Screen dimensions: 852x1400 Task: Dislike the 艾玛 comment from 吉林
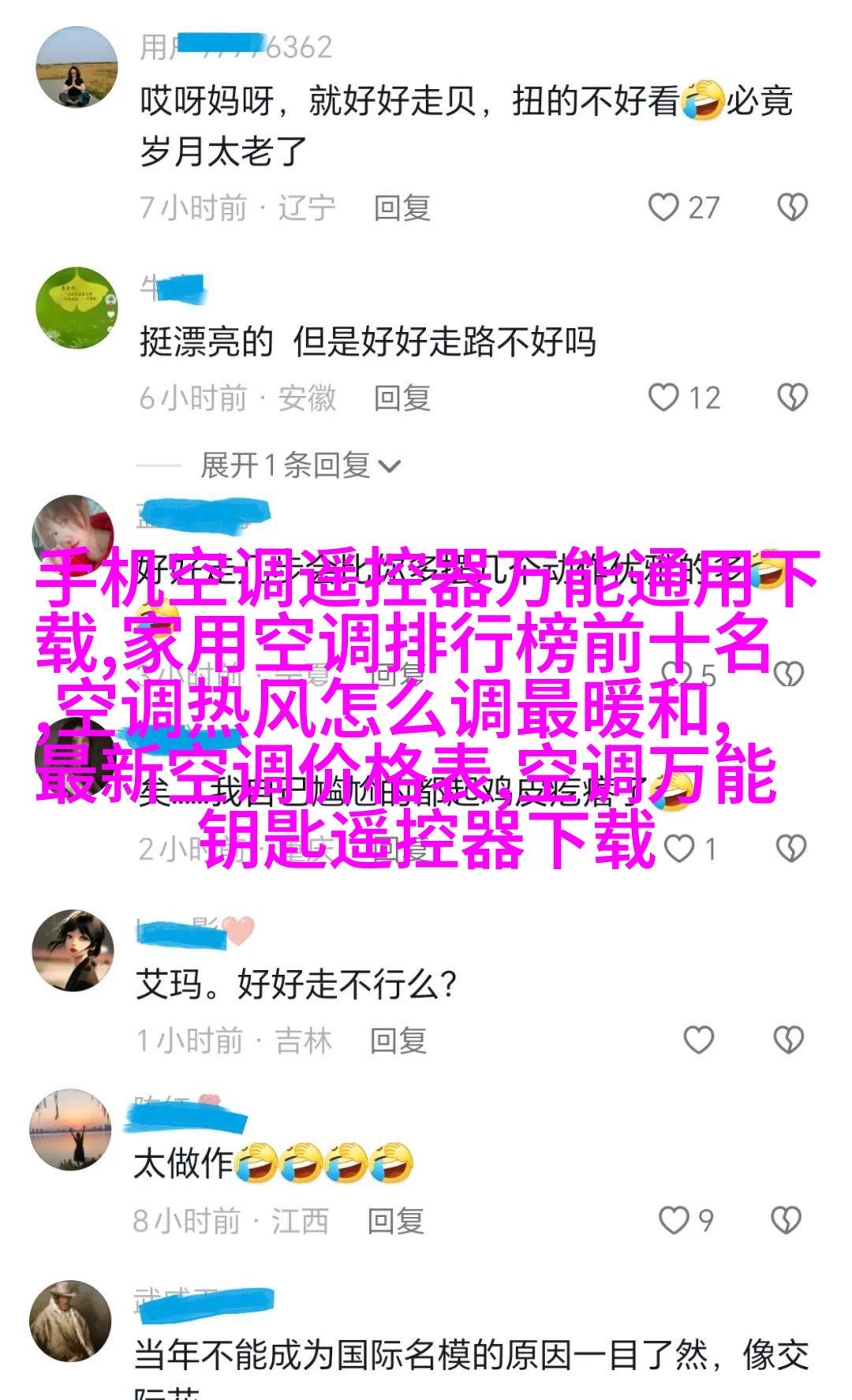coord(789,1040)
